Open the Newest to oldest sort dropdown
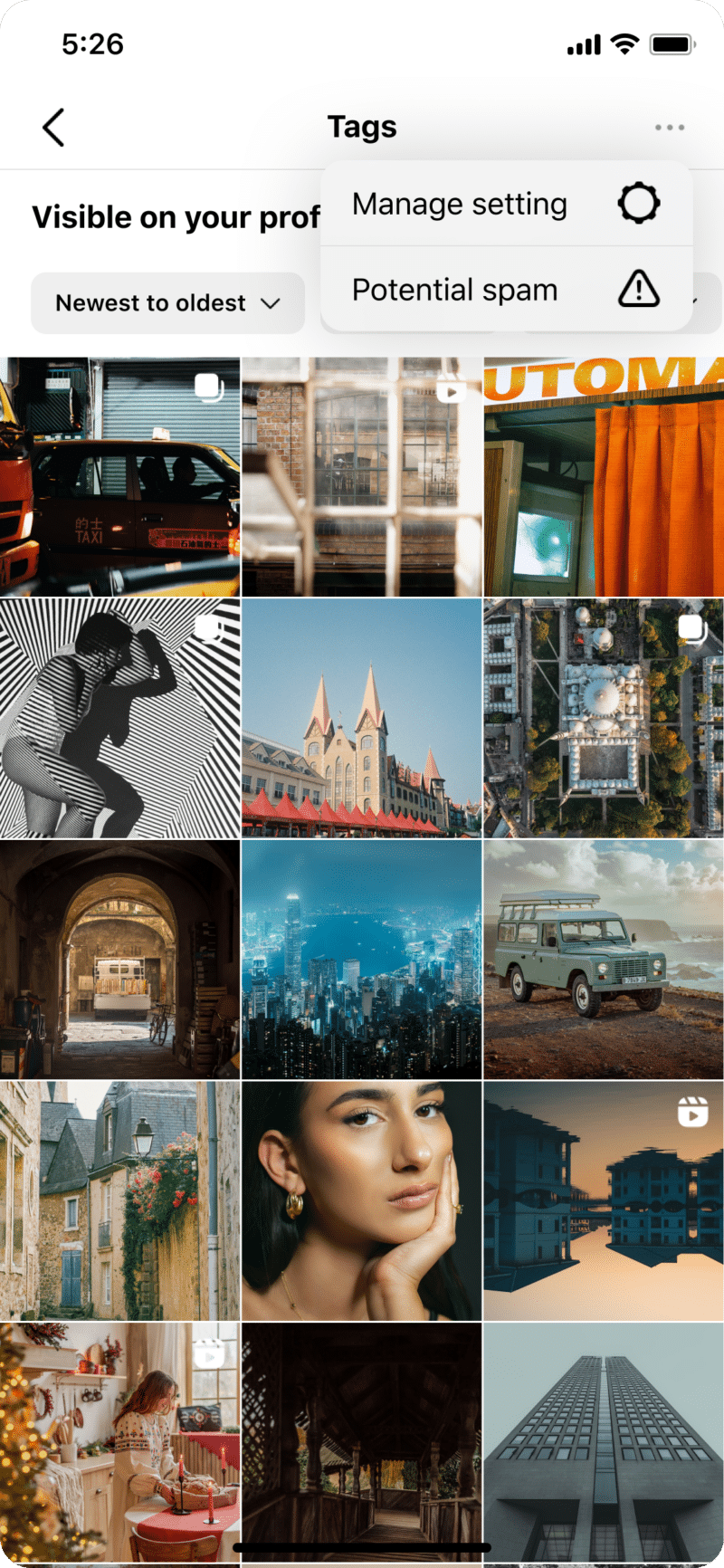 click(x=167, y=303)
